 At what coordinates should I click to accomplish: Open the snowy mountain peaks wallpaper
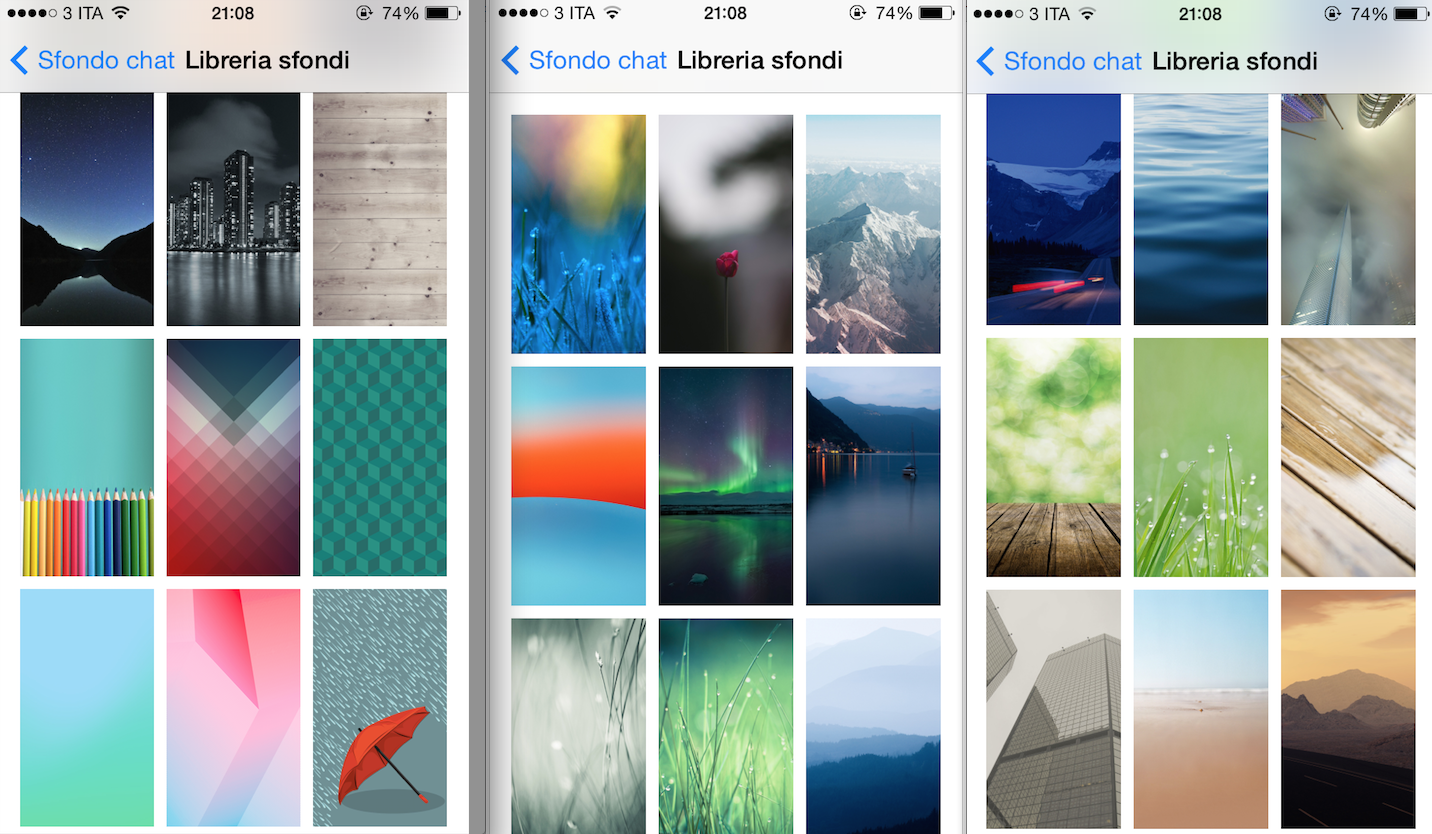(873, 234)
